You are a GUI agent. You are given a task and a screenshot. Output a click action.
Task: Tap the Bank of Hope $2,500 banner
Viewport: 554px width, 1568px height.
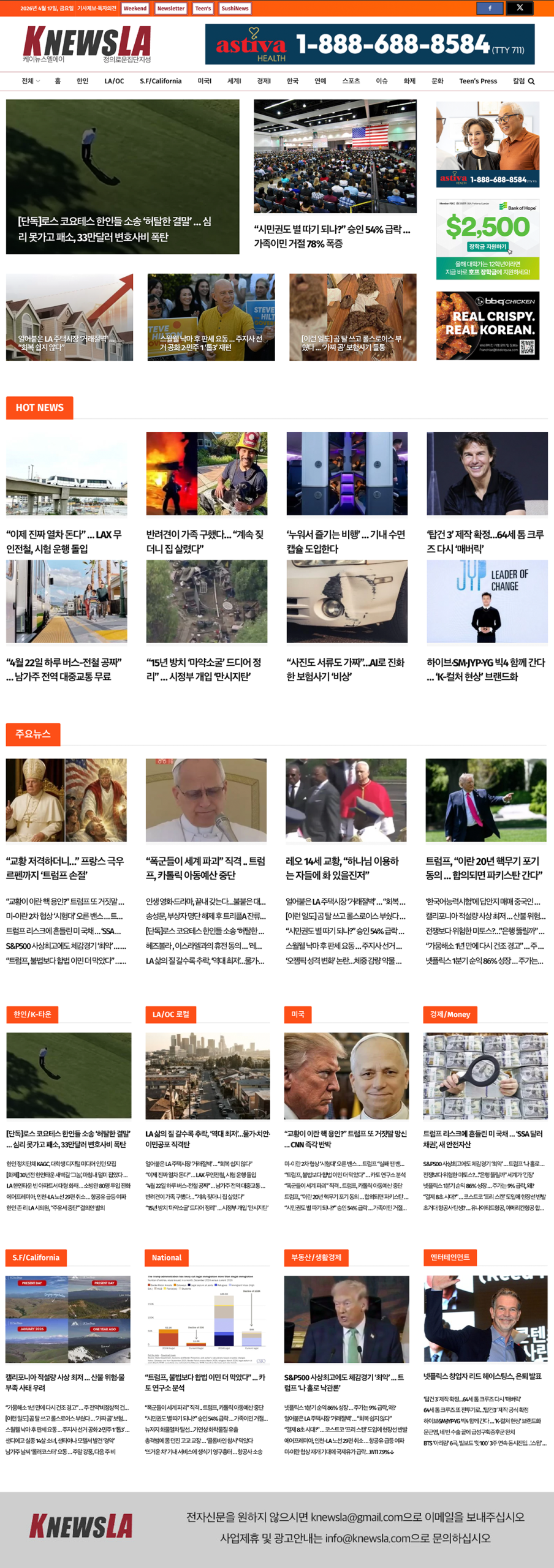click(487, 239)
